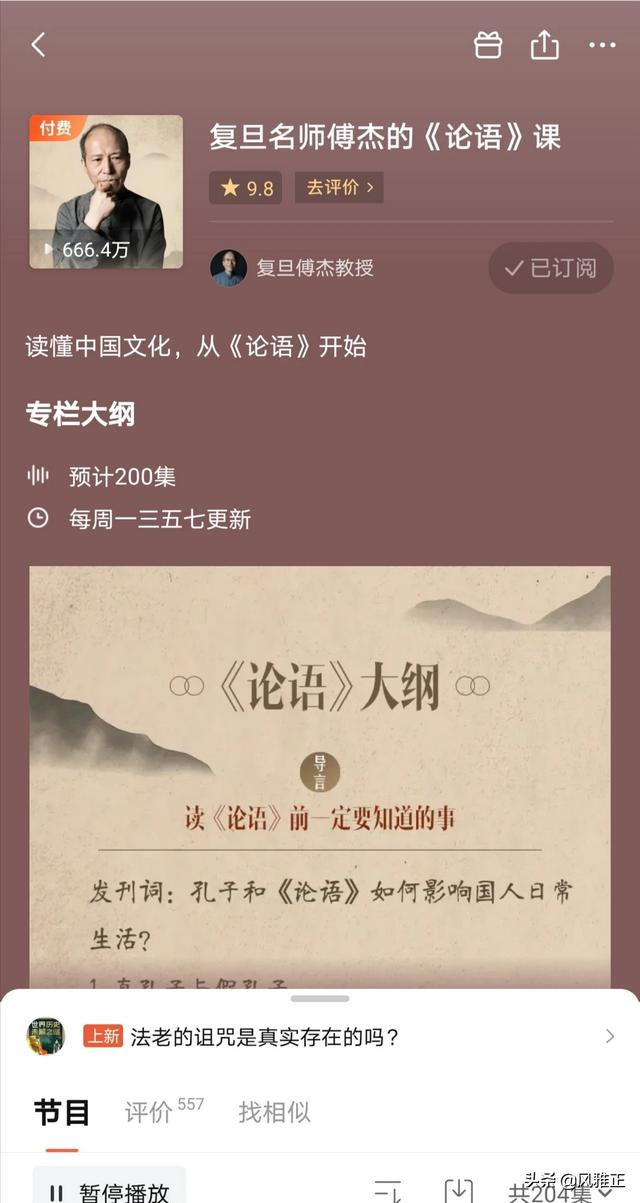Tap the batch download icon
Image resolution: width=640 pixels, height=1203 pixels.
(458, 1190)
